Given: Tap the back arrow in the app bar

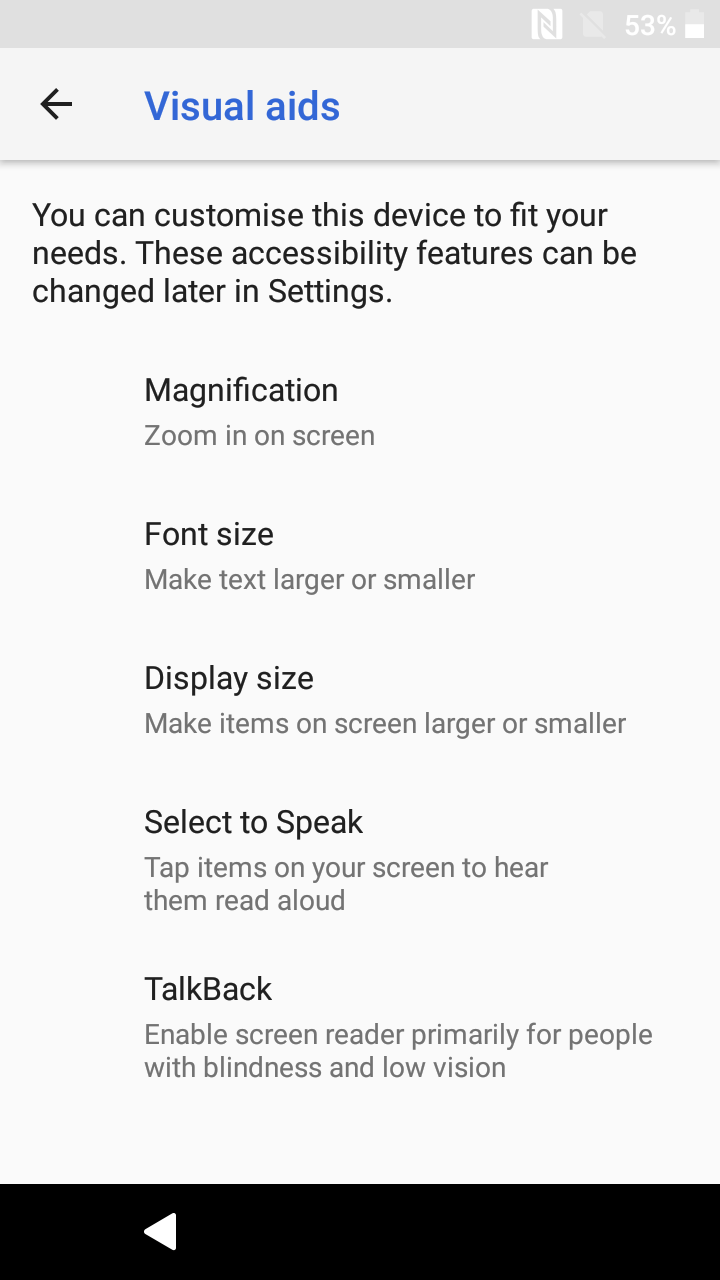Looking at the screenshot, I should pos(56,104).
